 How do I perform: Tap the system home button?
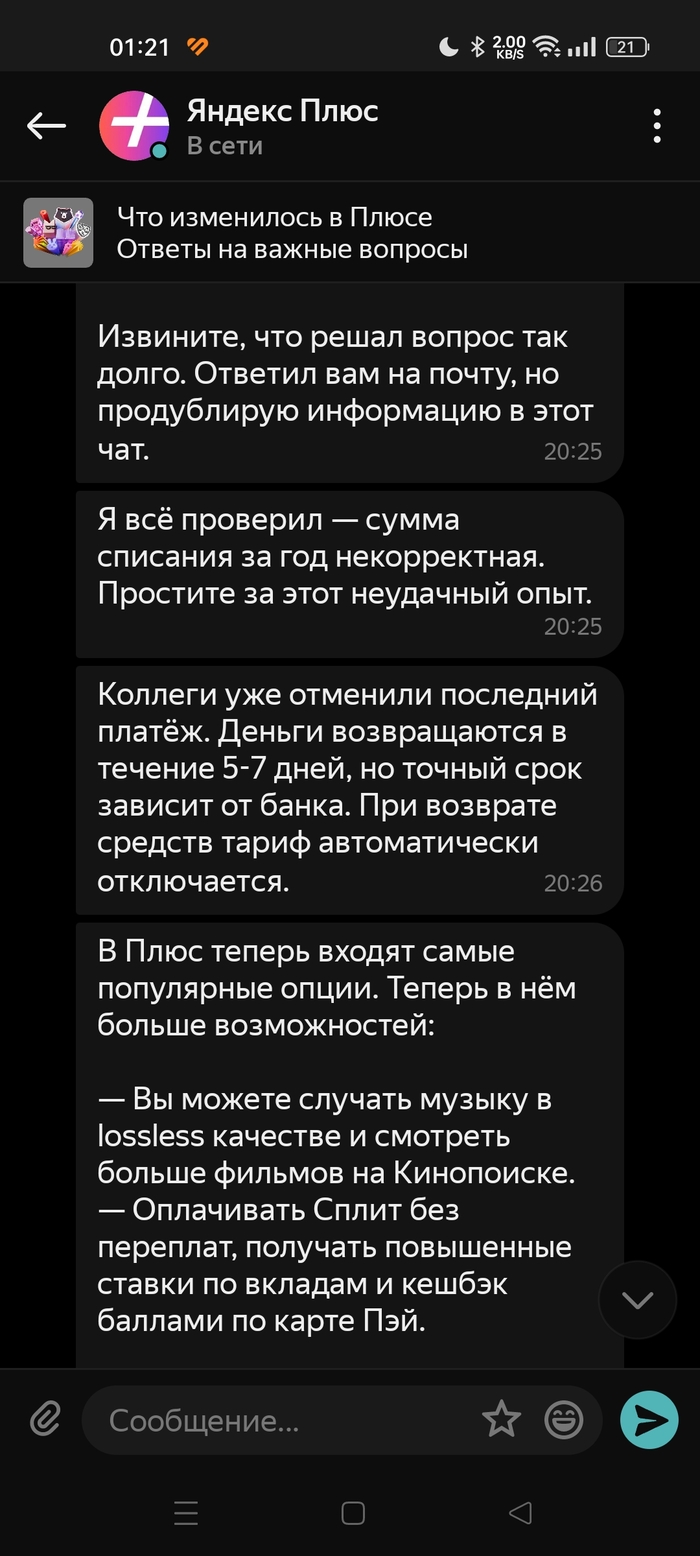click(352, 1513)
